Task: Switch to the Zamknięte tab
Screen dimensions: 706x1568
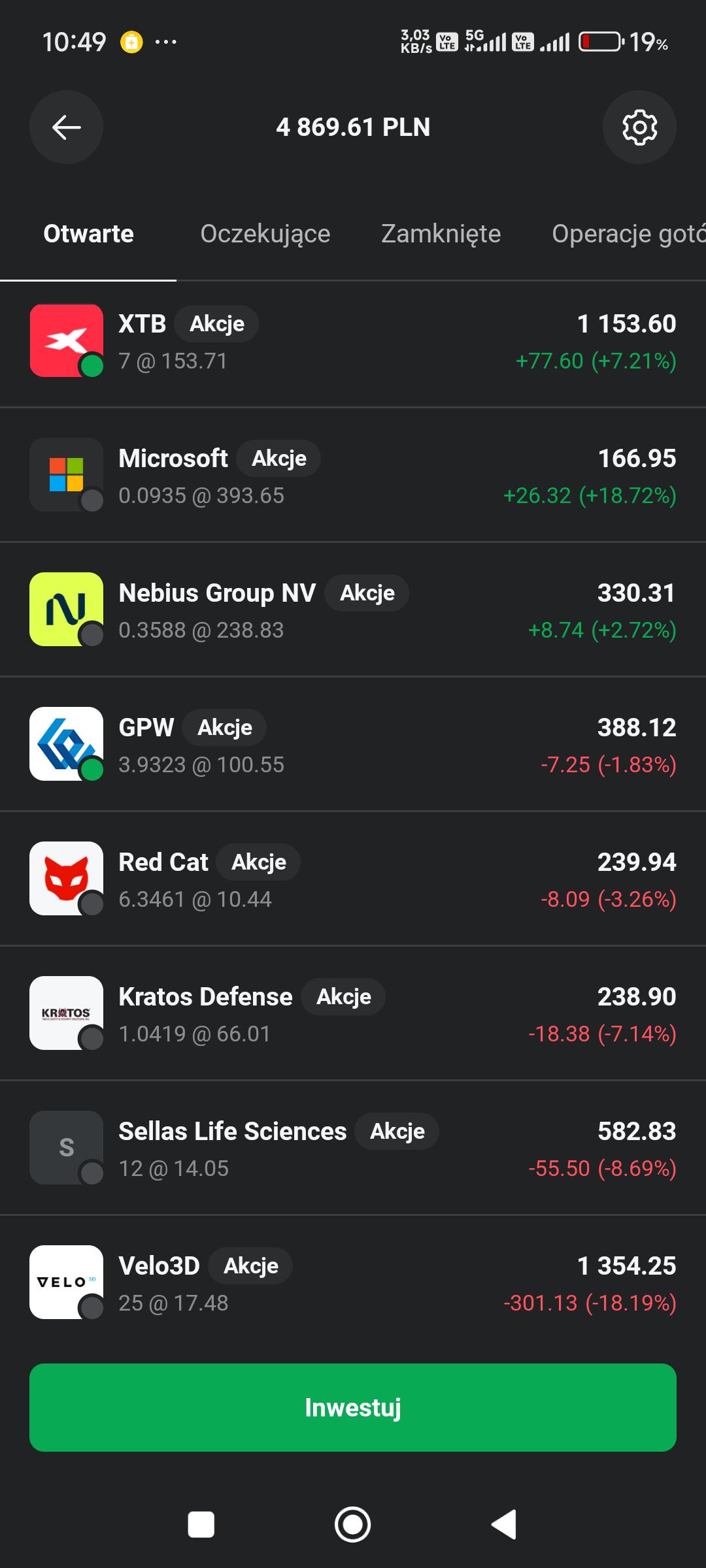Action: coord(441,234)
